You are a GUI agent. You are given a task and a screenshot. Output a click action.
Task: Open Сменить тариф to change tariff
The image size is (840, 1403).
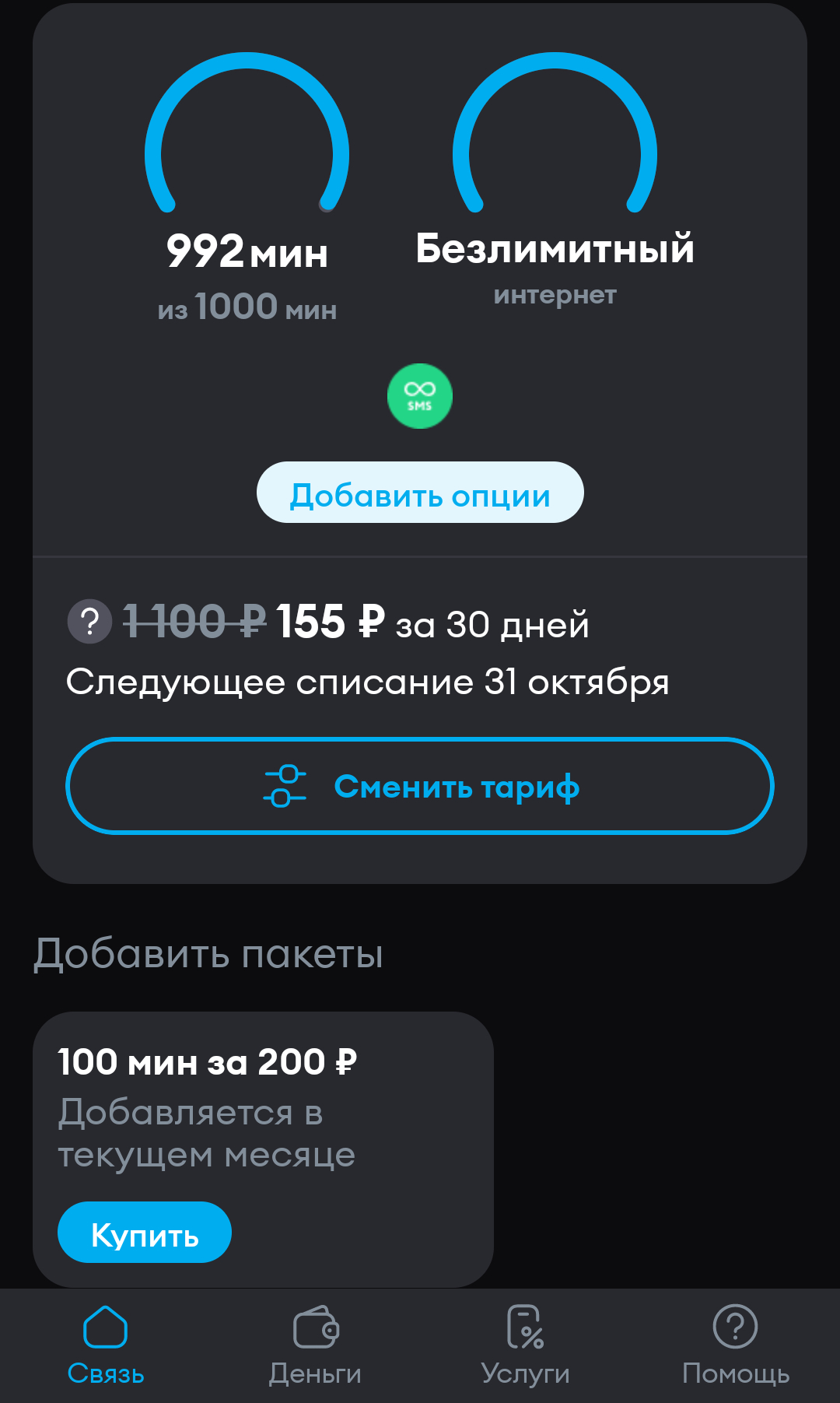pyautogui.click(x=420, y=786)
